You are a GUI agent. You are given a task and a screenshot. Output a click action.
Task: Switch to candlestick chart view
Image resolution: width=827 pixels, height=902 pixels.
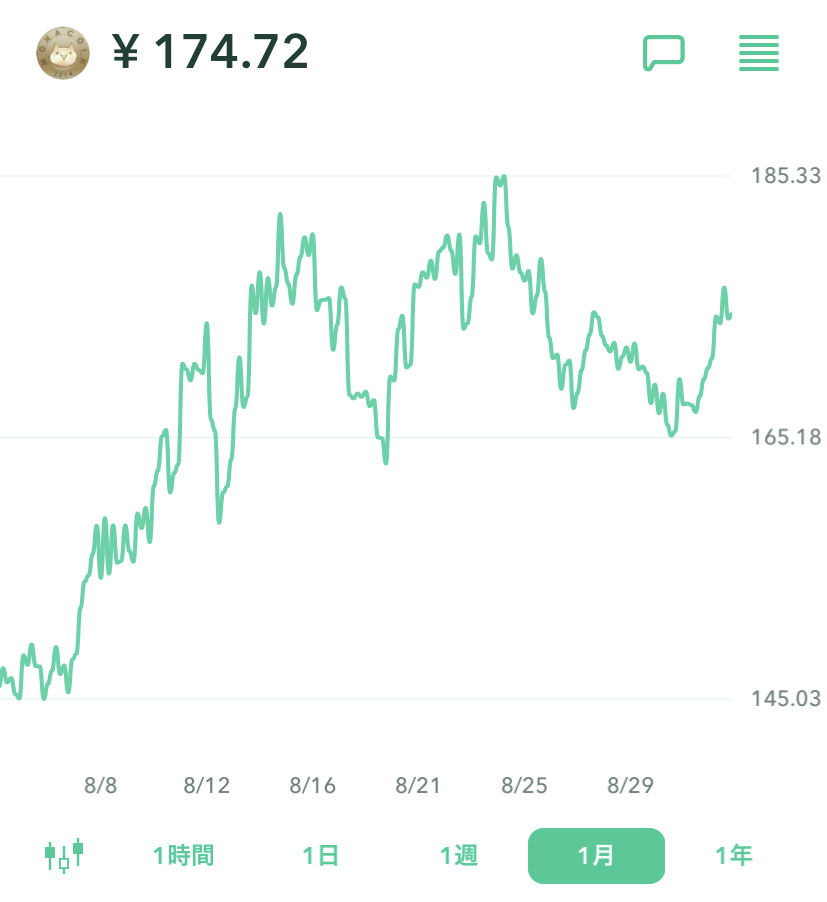click(64, 856)
